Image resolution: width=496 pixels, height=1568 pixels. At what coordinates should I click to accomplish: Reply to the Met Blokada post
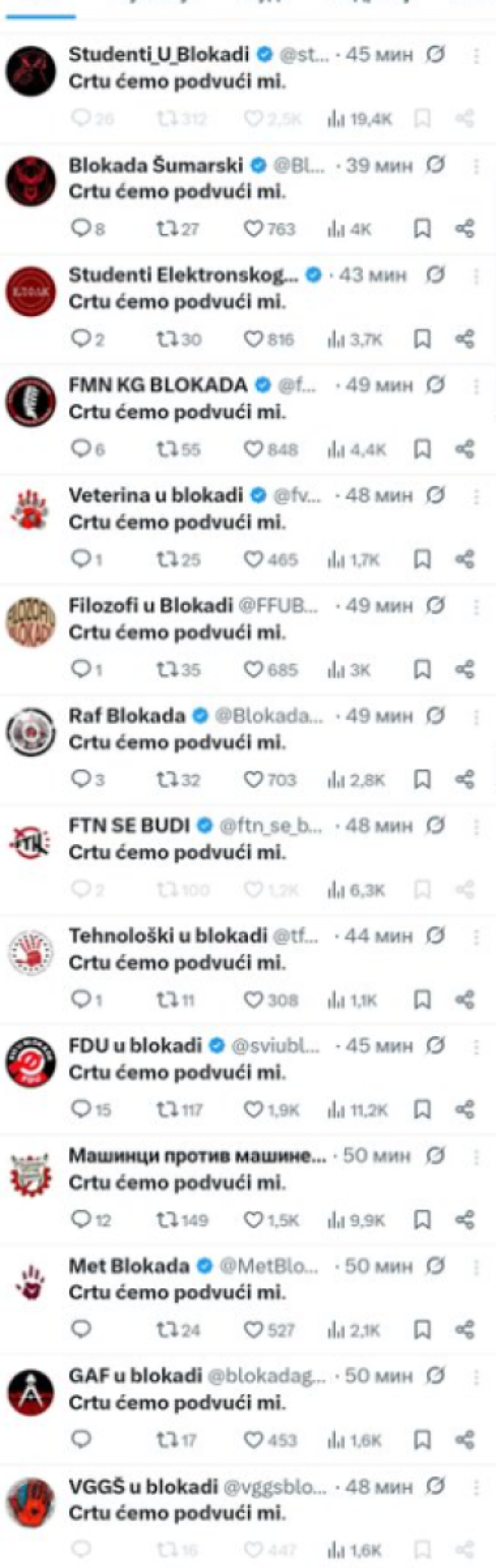coord(81,1329)
